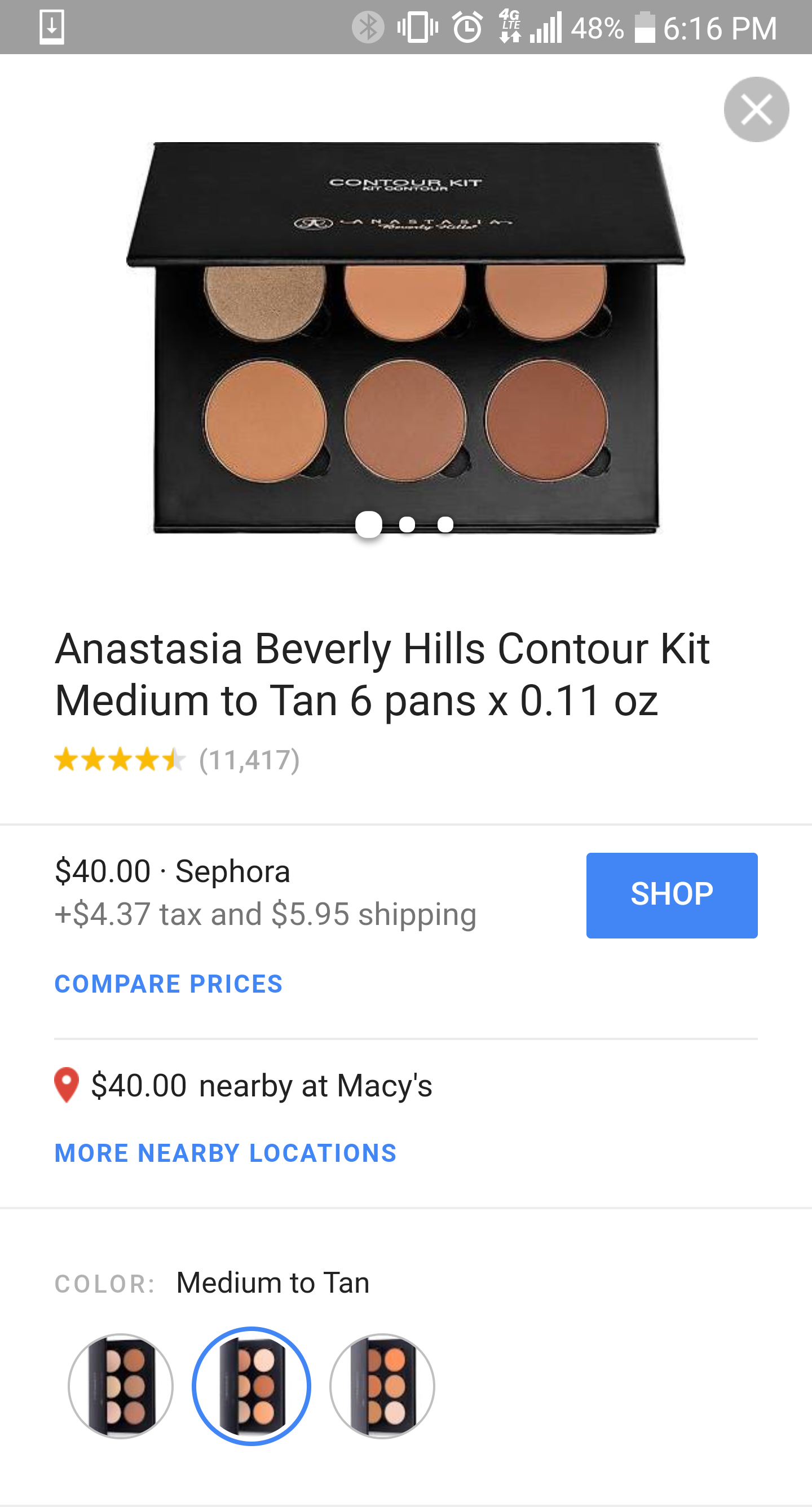Choose the Medium to Tan swatch

[x=251, y=1385]
